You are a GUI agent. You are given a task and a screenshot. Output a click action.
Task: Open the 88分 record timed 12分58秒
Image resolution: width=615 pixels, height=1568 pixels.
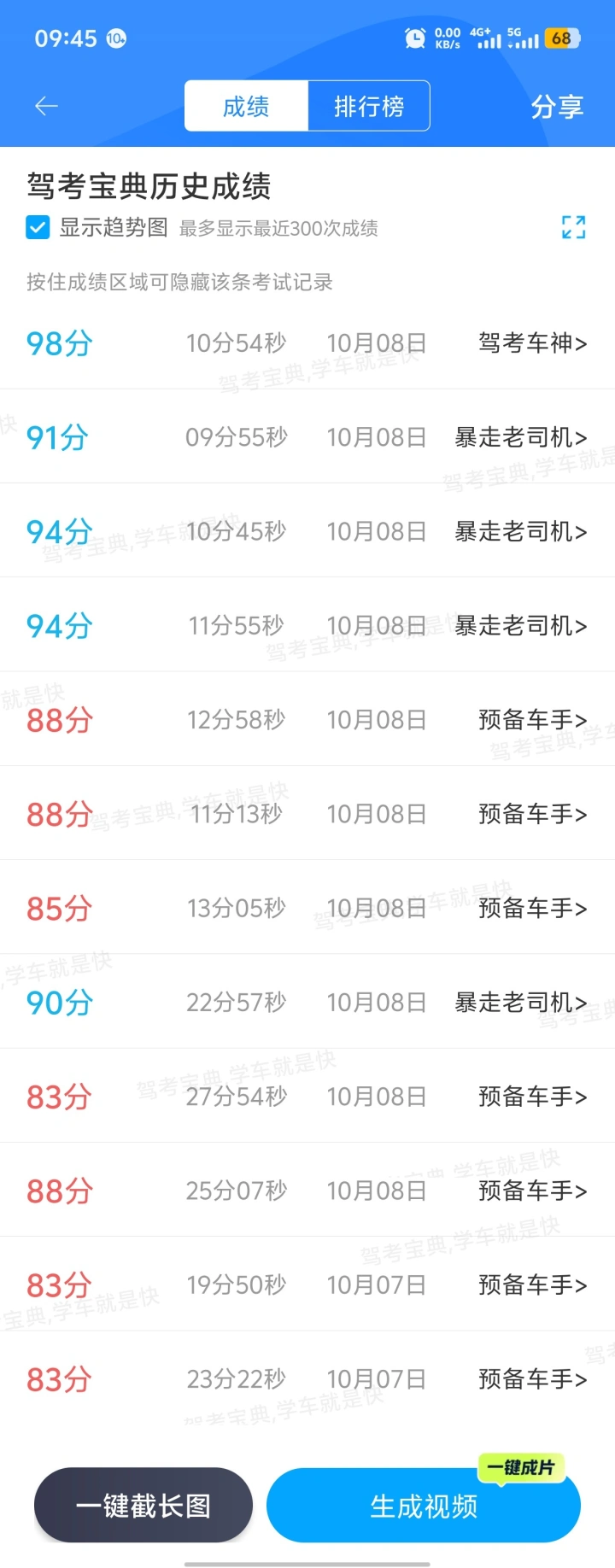(307, 719)
